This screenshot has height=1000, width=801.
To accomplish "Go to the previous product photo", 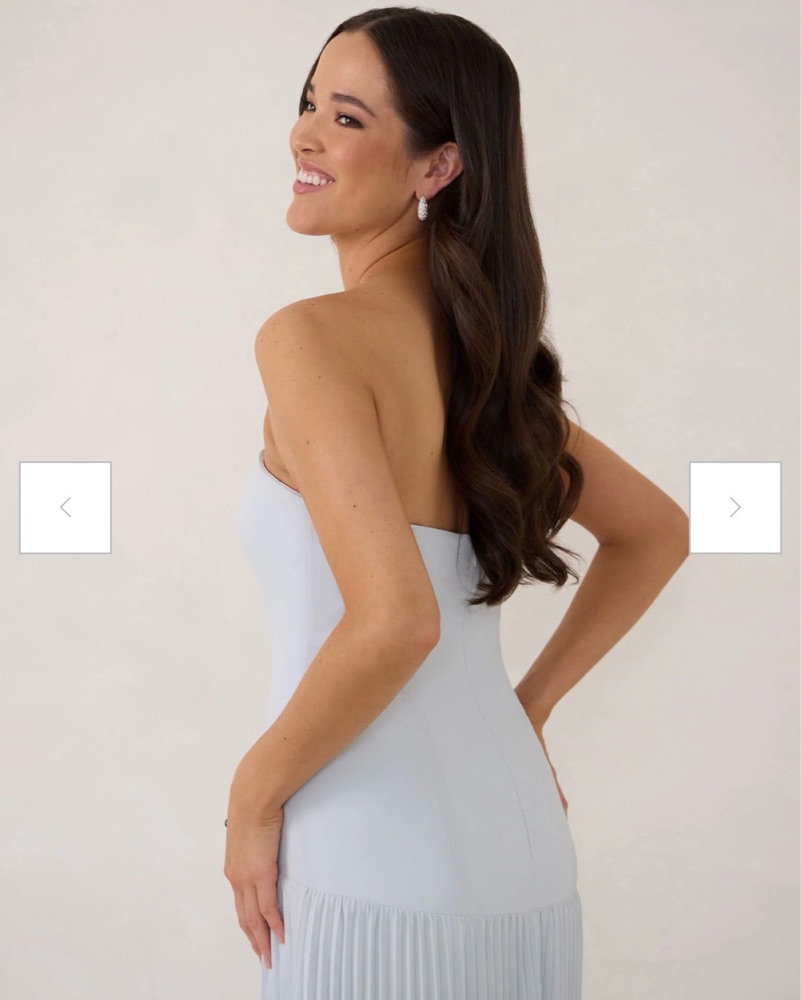I will 65,507.
